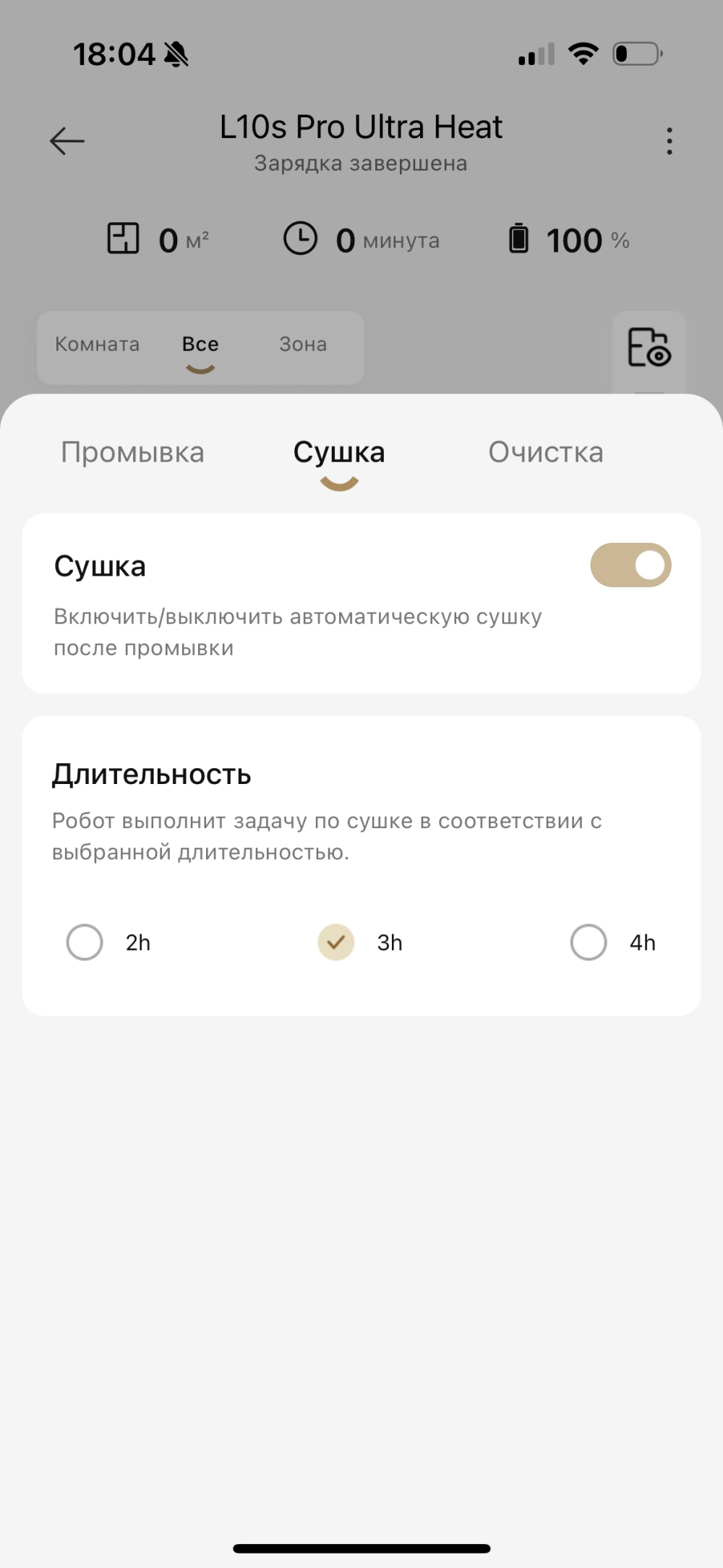723x1568 pixels.
Task: Select Все cleaning mode
Action: point(200,344)
